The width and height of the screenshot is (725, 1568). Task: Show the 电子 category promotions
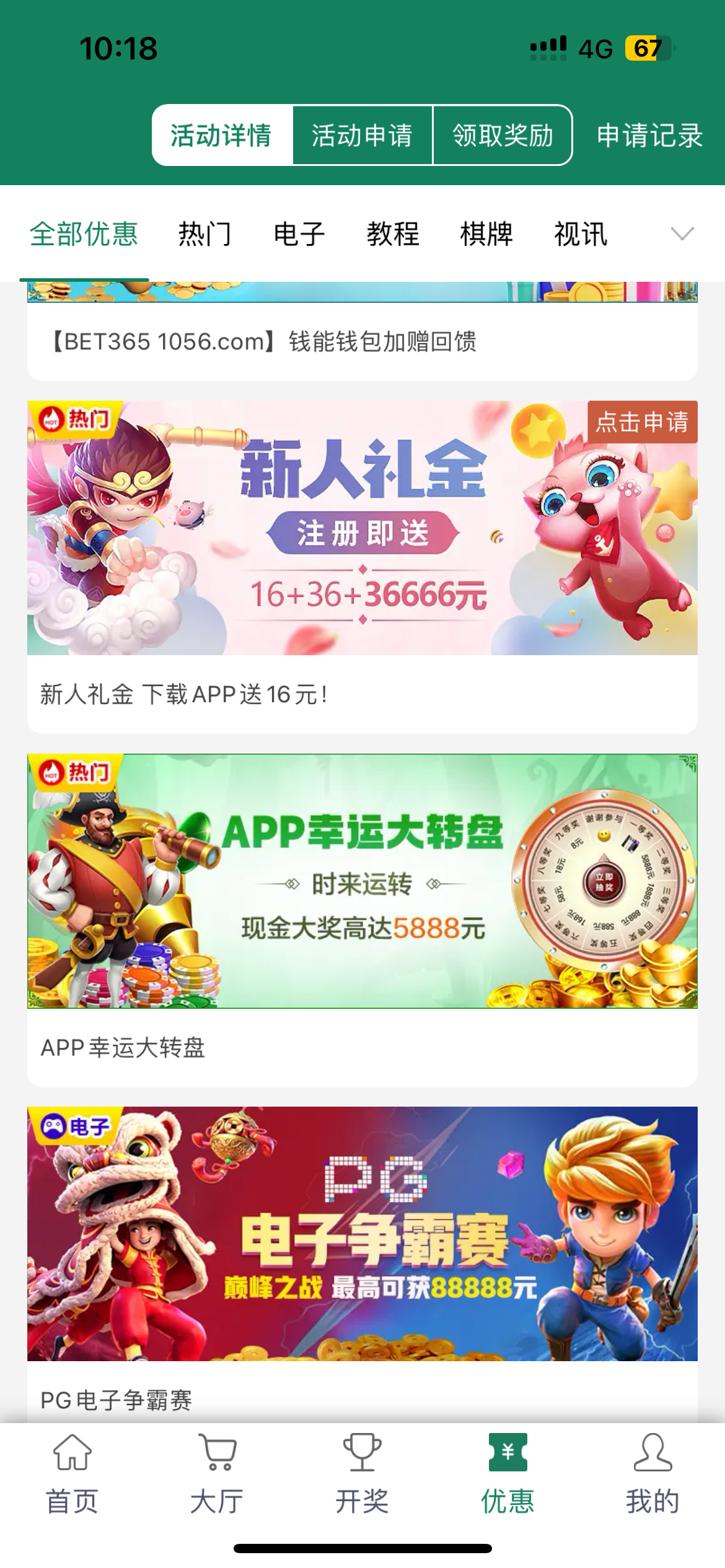tap(299, 235)
